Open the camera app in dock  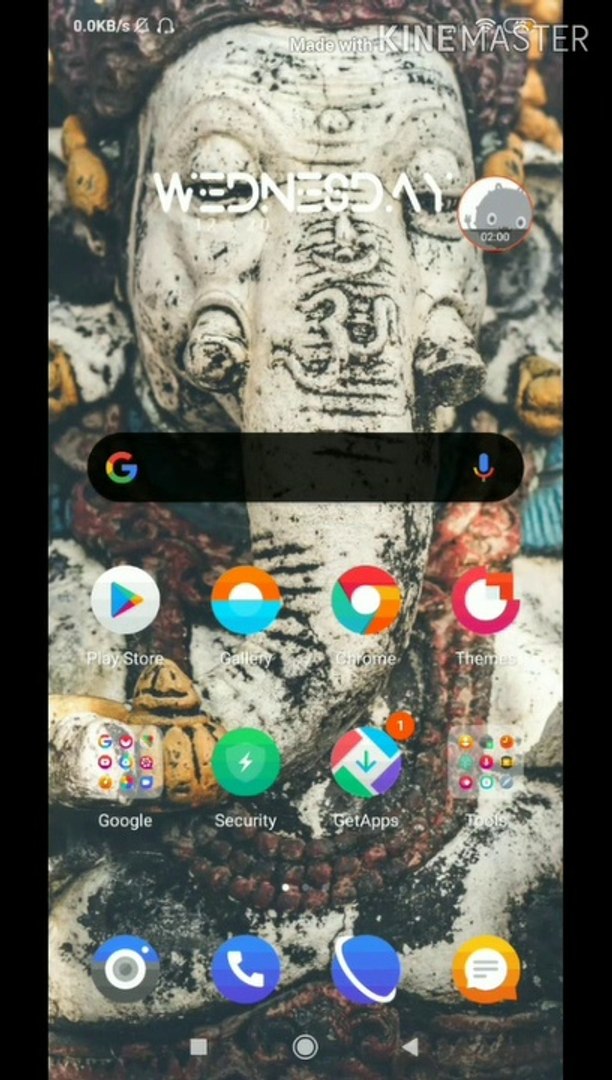(125, 968)
